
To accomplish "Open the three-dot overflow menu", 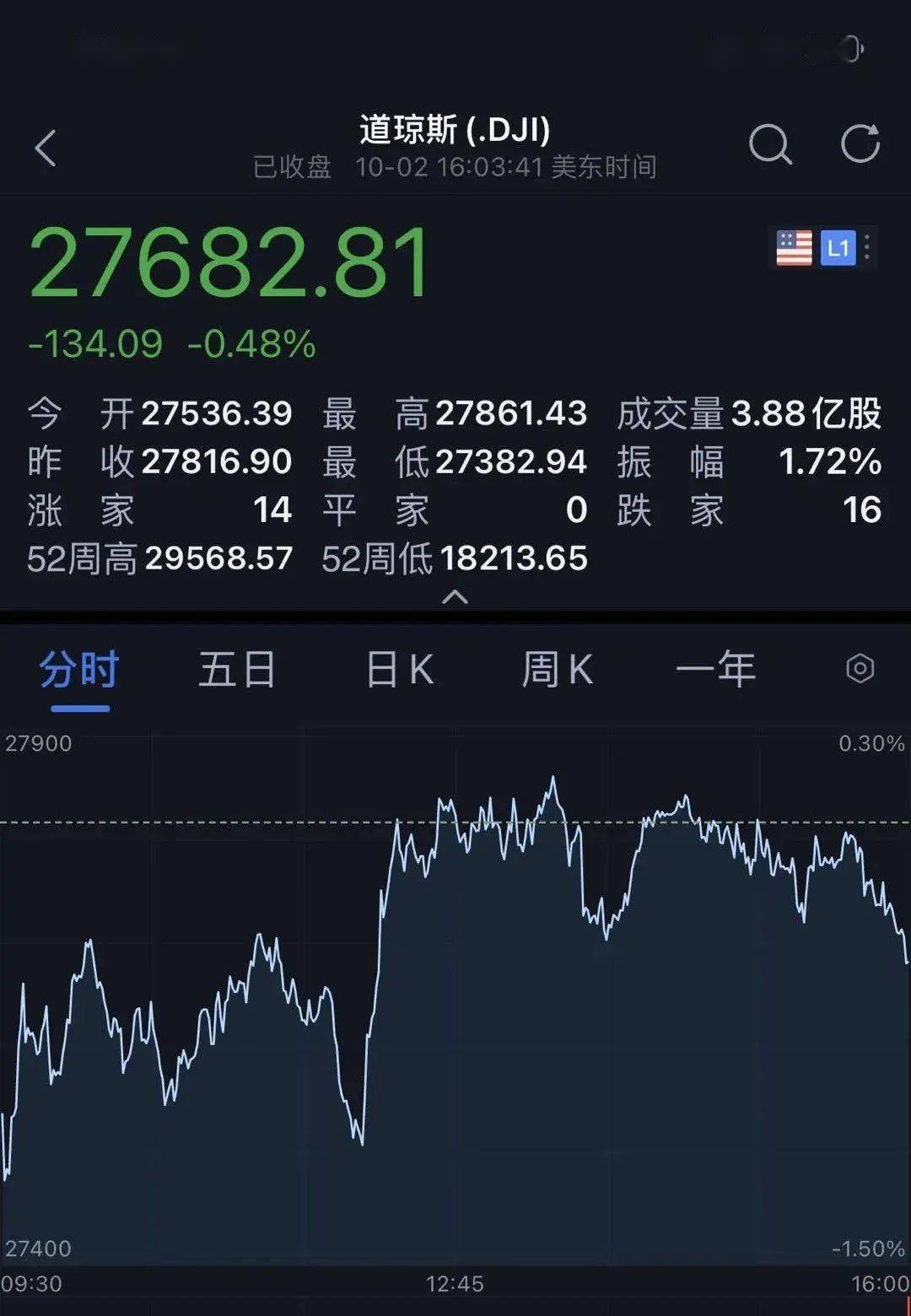I will (867, 245).
